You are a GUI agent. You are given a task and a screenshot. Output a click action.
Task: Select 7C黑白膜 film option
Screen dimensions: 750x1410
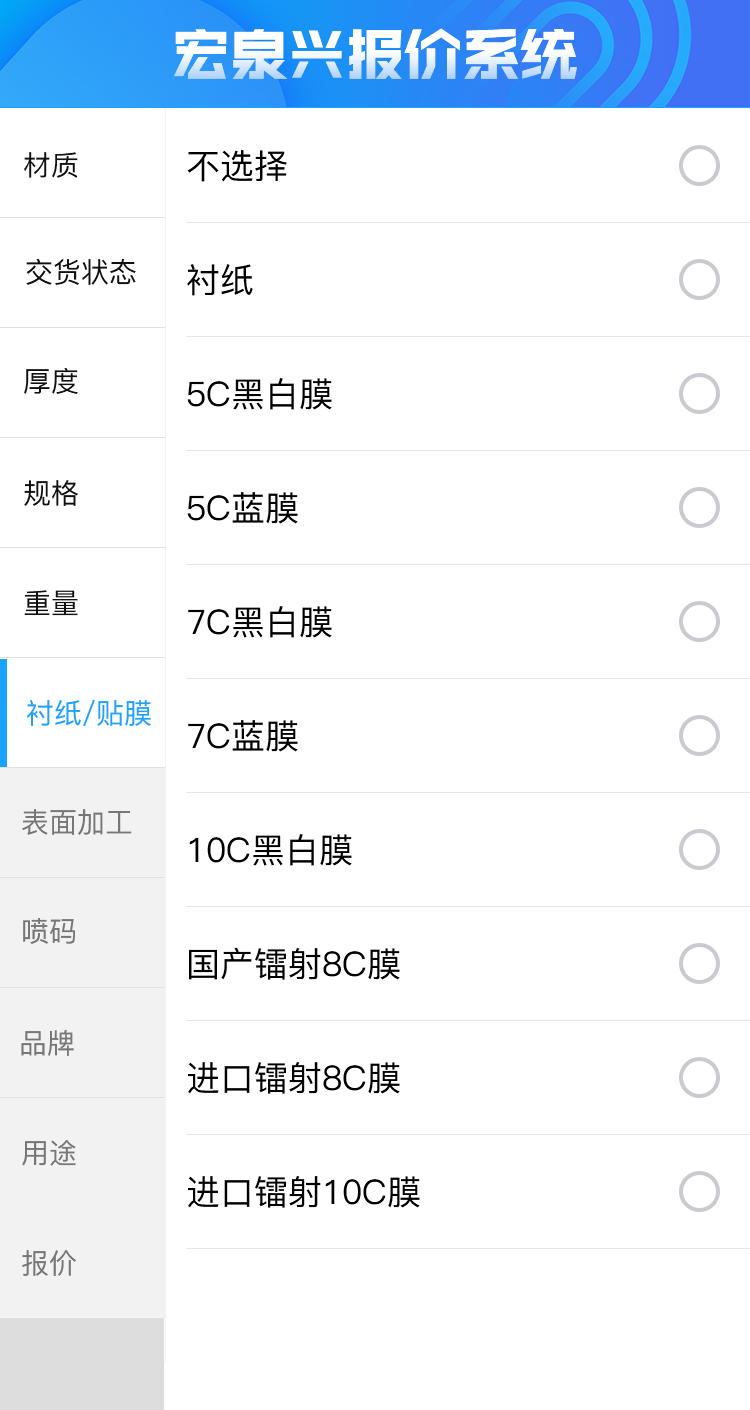coord(699,622)
